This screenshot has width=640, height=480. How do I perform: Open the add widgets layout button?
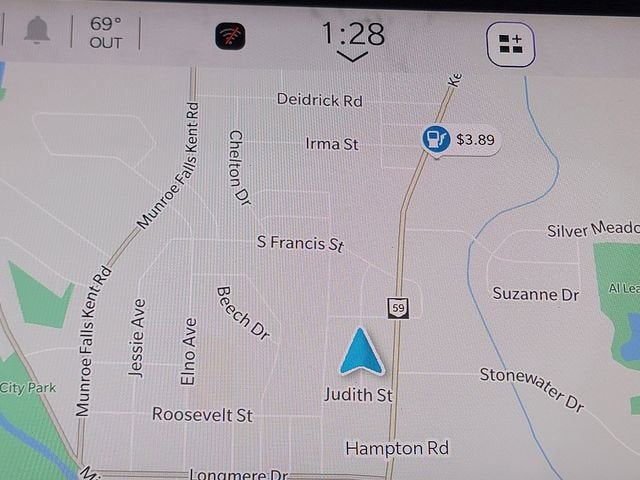coord(510,43)
